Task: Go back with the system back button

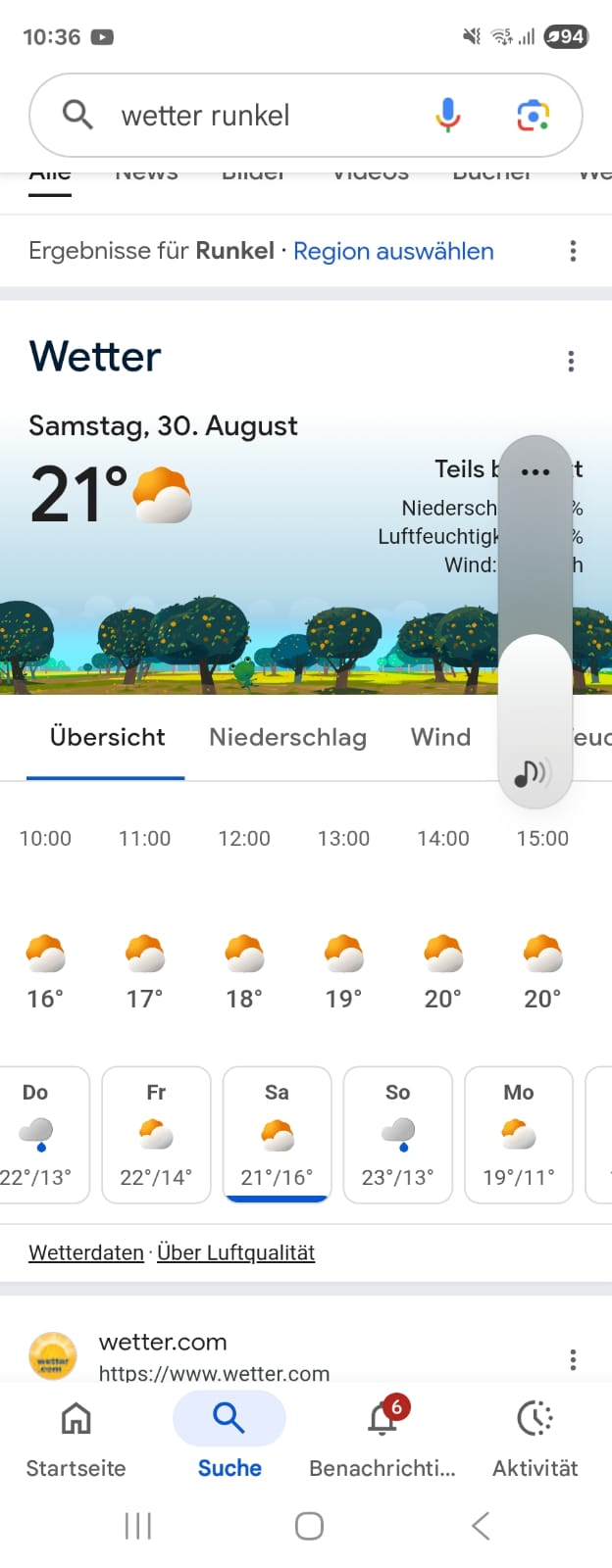Action: pos(481,1526)
